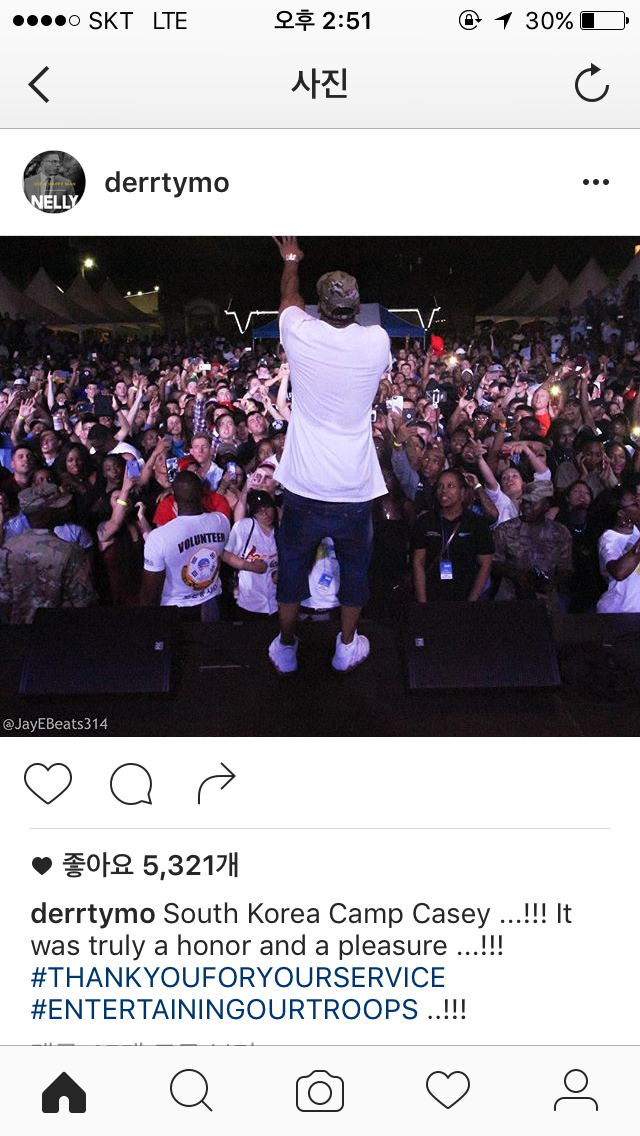Comment on the post with the bubble icon

[131, 784]
